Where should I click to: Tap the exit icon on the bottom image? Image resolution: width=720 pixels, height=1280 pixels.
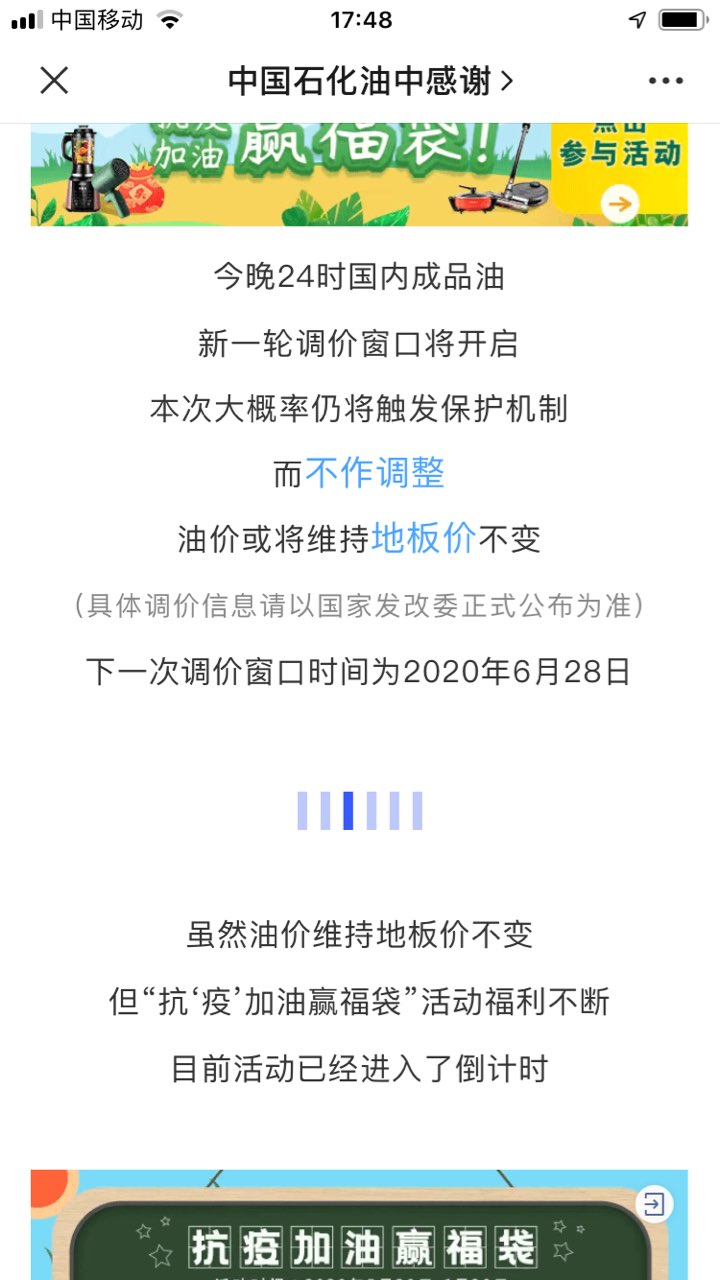click(653, 1204)
